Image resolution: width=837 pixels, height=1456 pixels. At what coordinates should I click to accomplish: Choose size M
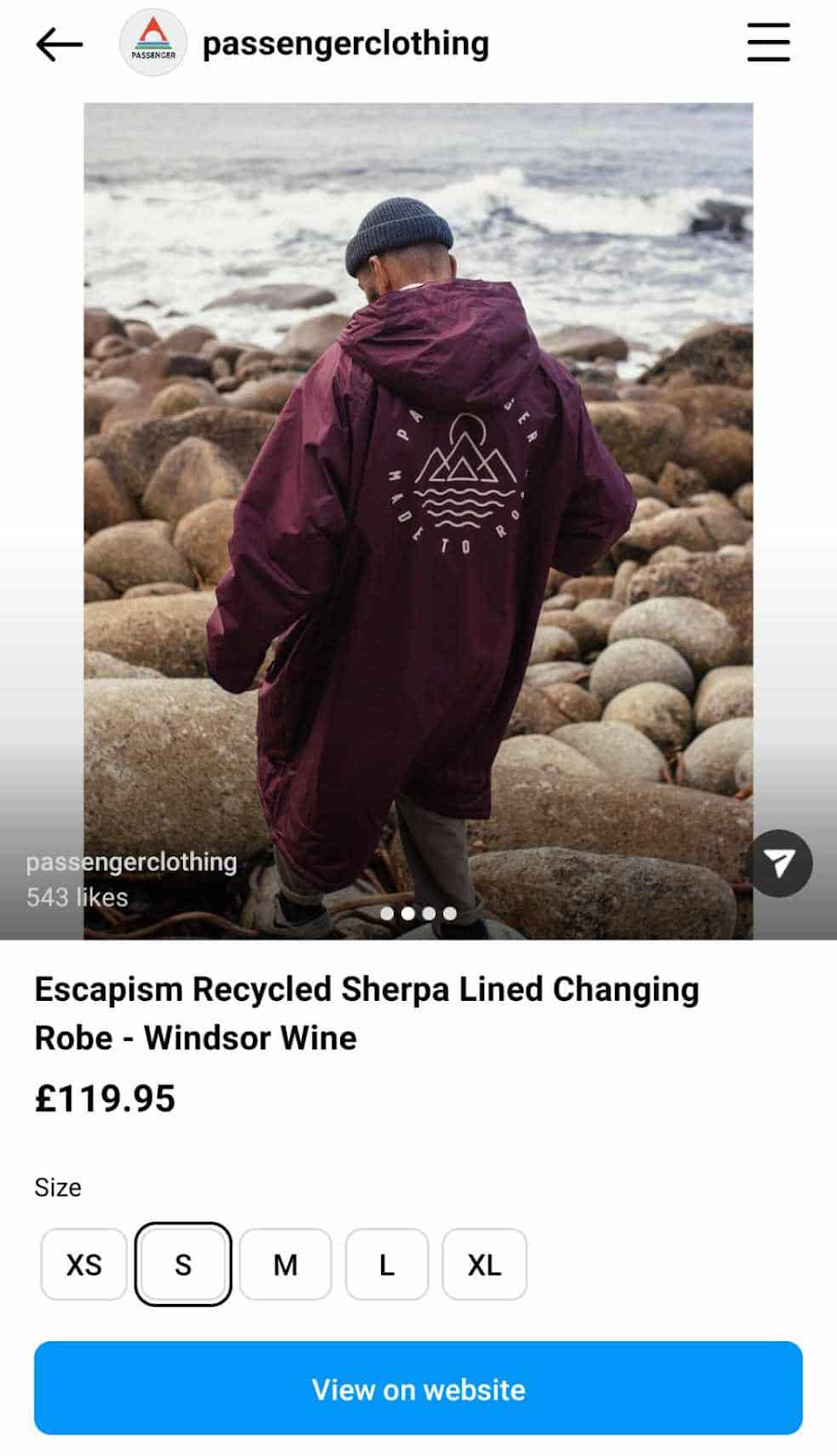(x=286, y=1264)
